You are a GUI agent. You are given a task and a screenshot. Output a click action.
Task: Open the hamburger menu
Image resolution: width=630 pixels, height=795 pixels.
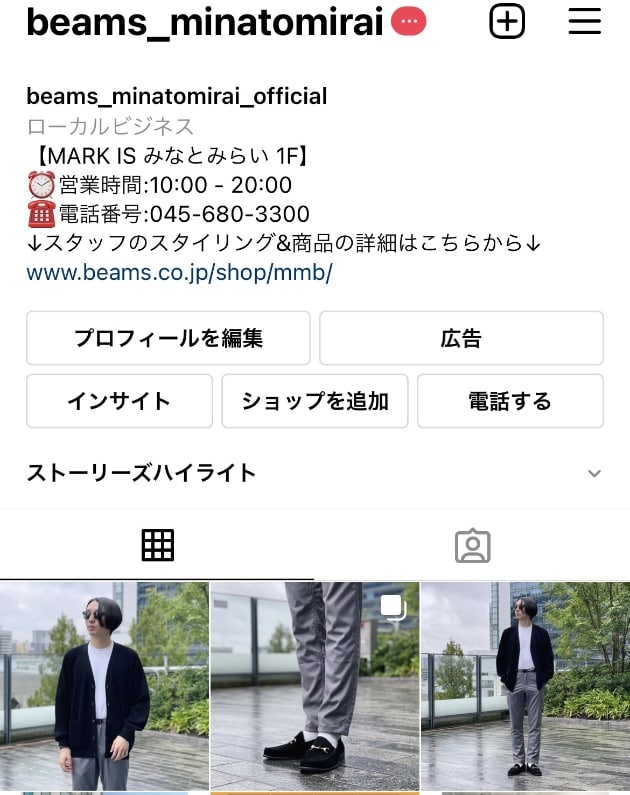[x=585, y=21]
